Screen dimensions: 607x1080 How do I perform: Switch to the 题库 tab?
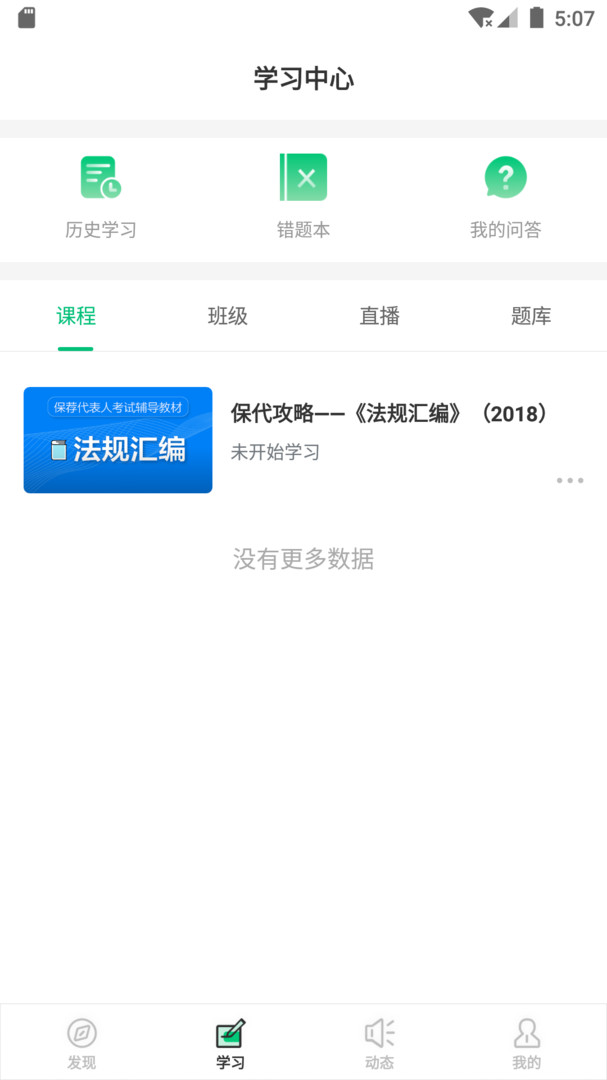click(531, 317)
